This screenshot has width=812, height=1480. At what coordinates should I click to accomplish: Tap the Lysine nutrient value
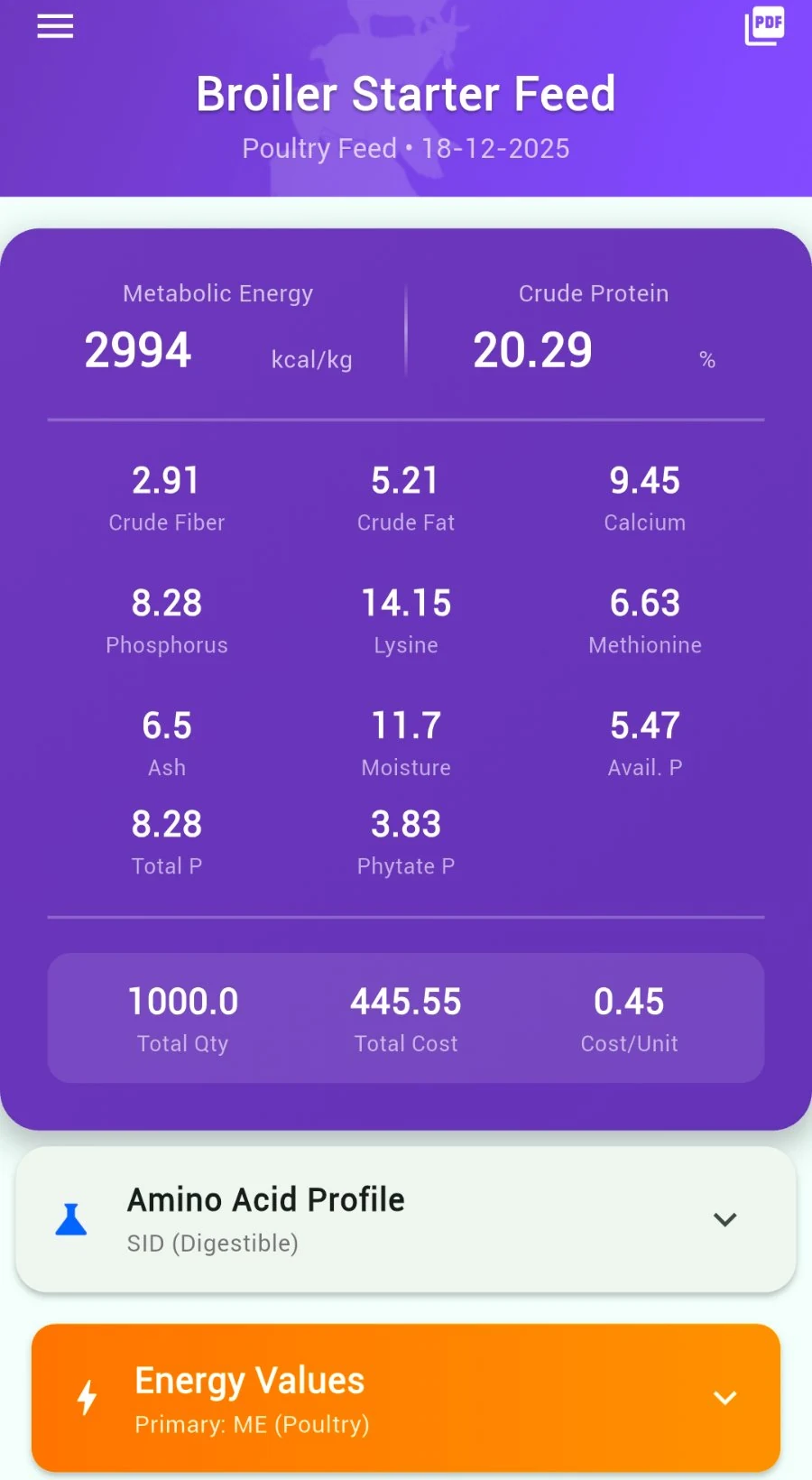click(406, 603)
